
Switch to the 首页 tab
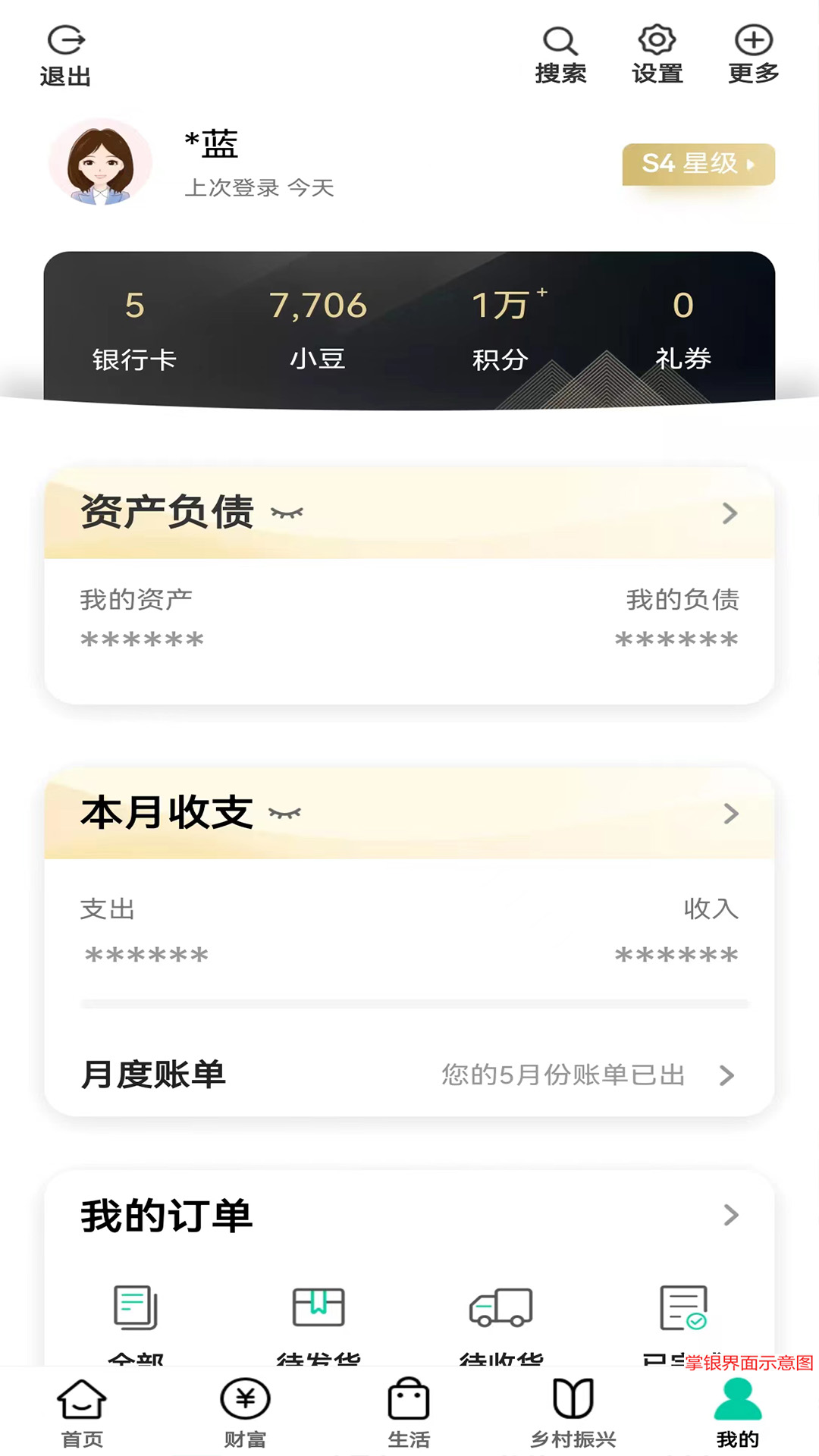coord(82,1412)
